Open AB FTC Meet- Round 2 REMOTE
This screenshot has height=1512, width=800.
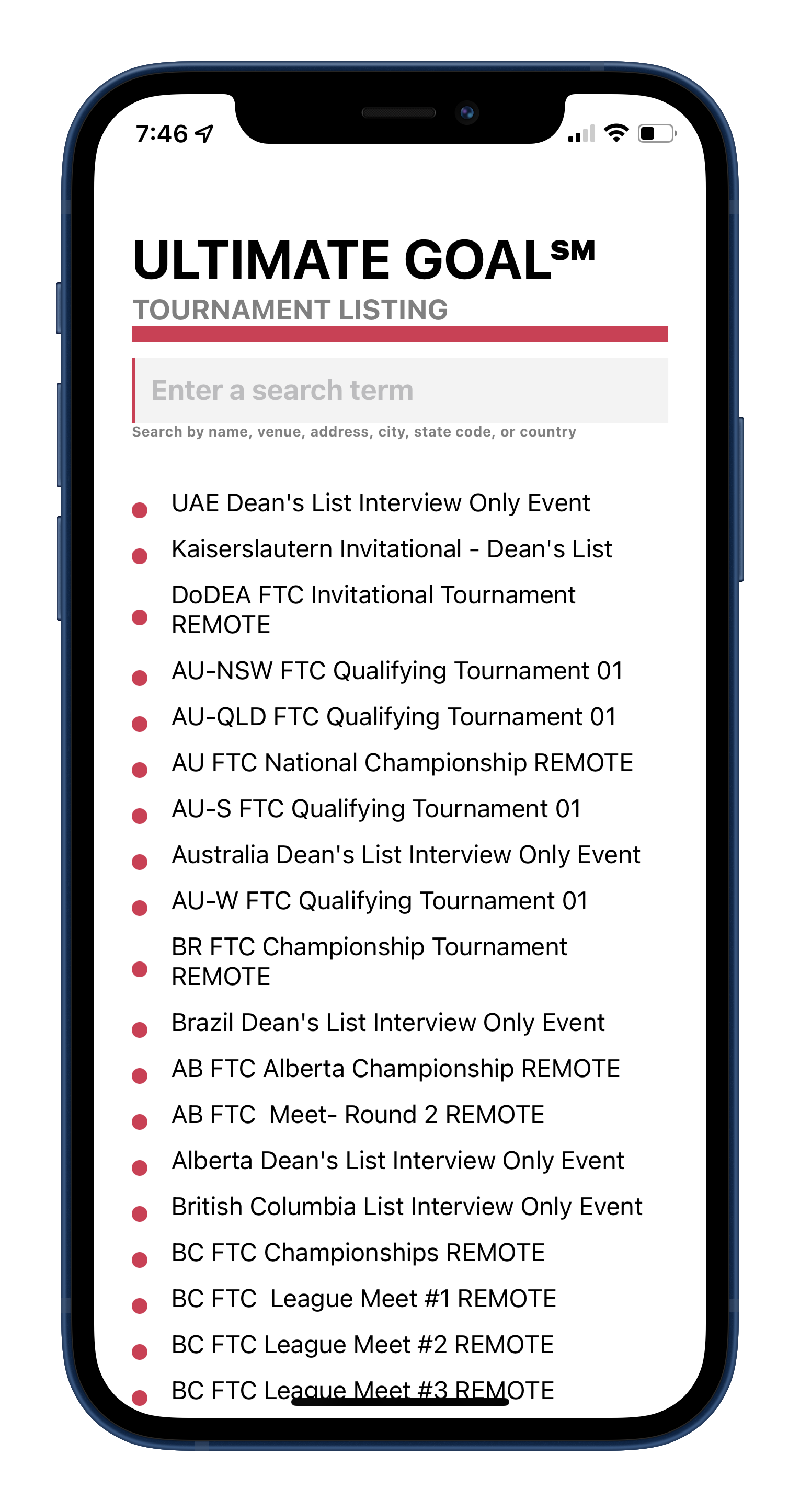358,1115
